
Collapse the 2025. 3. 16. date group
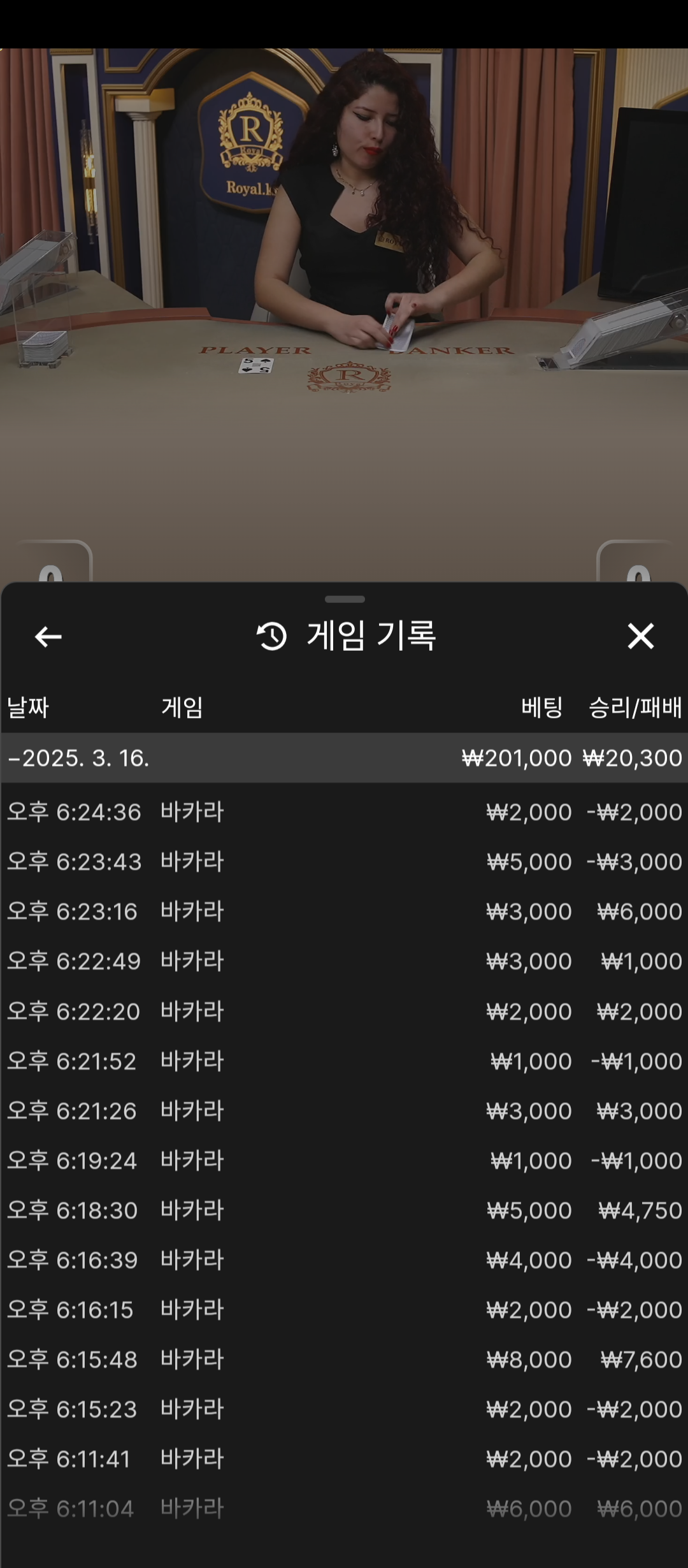344,758
